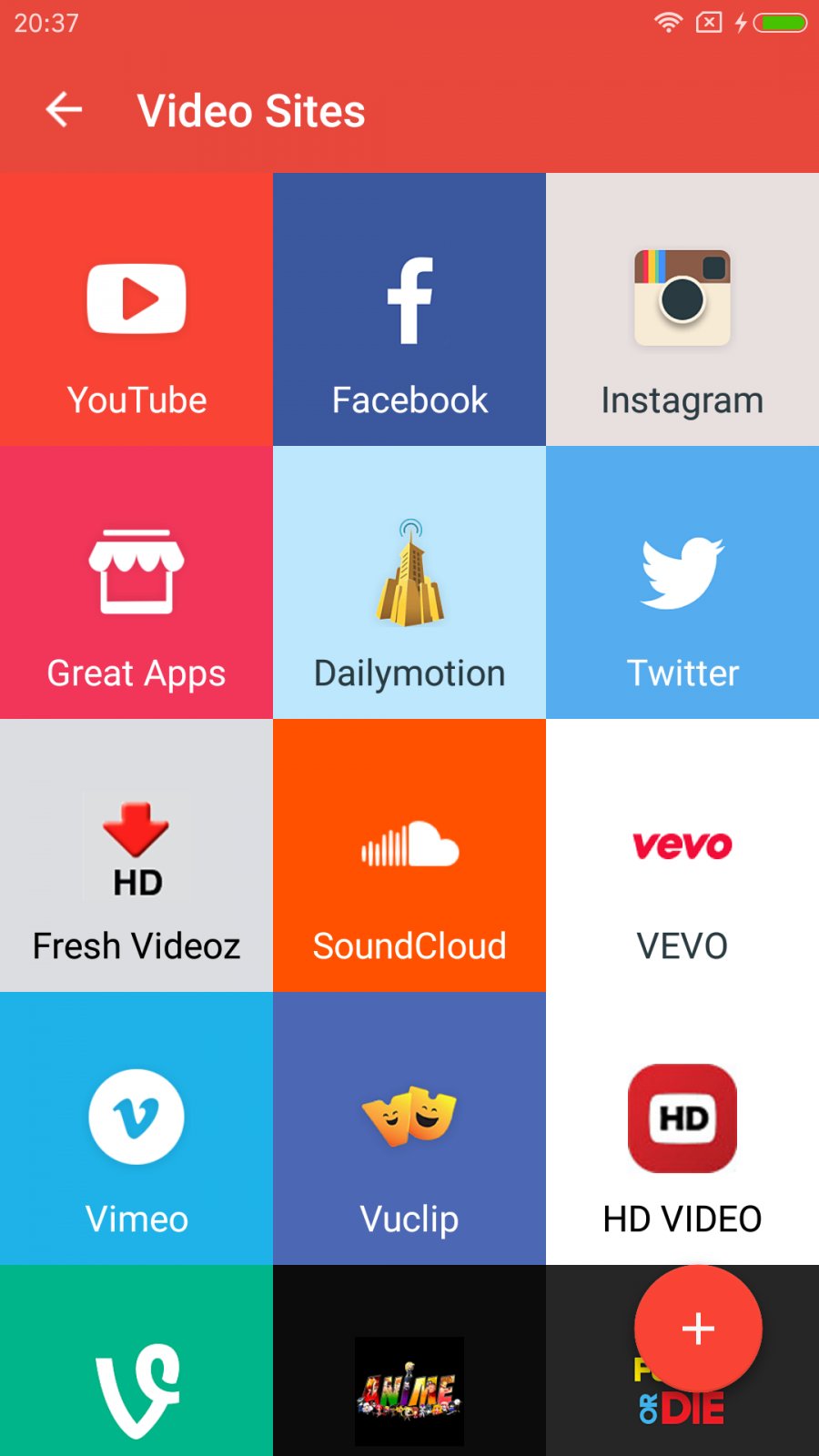Viewport: 819px width, 1456px height.
Task: Launch the Dailymotion site
Action: click(409, 582)
